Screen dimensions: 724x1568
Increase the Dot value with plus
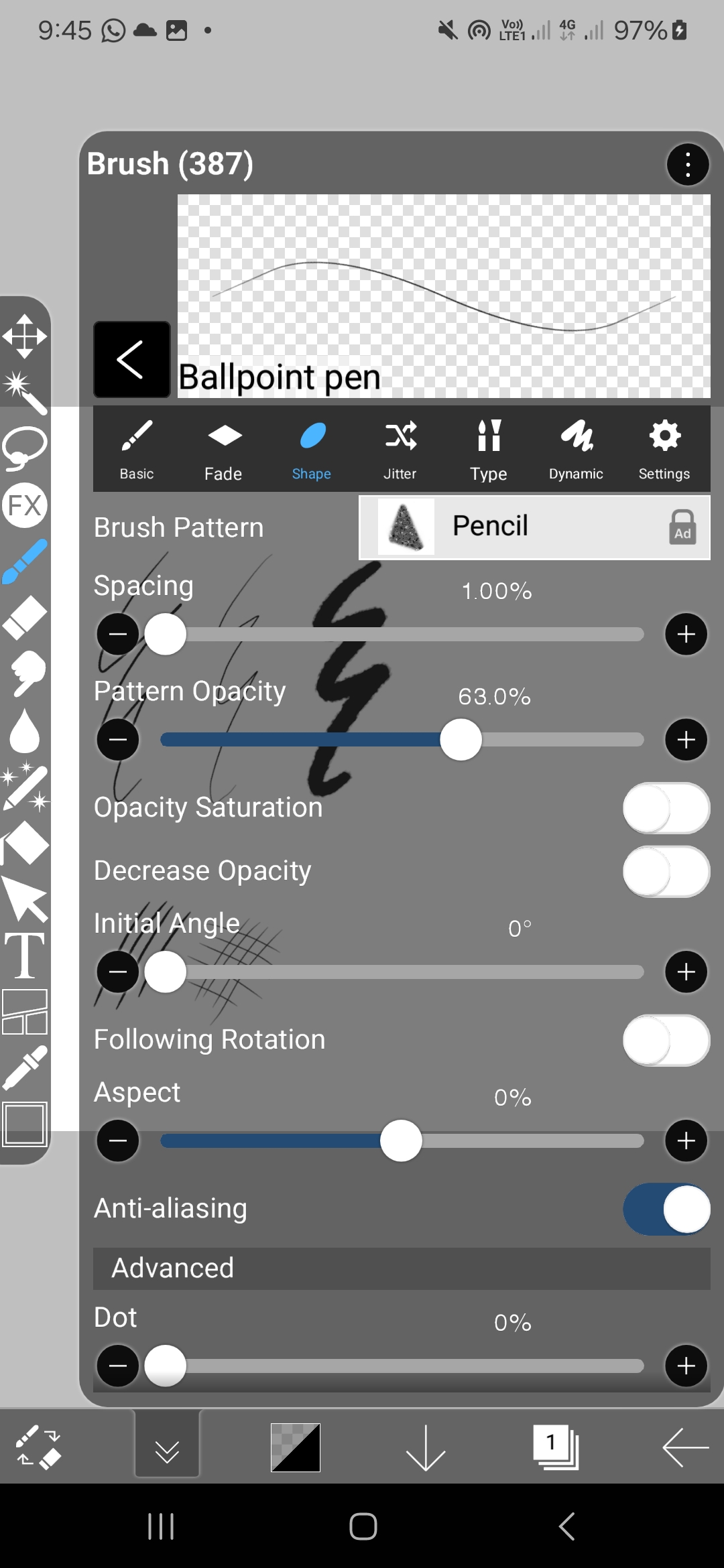(686, 1366)
